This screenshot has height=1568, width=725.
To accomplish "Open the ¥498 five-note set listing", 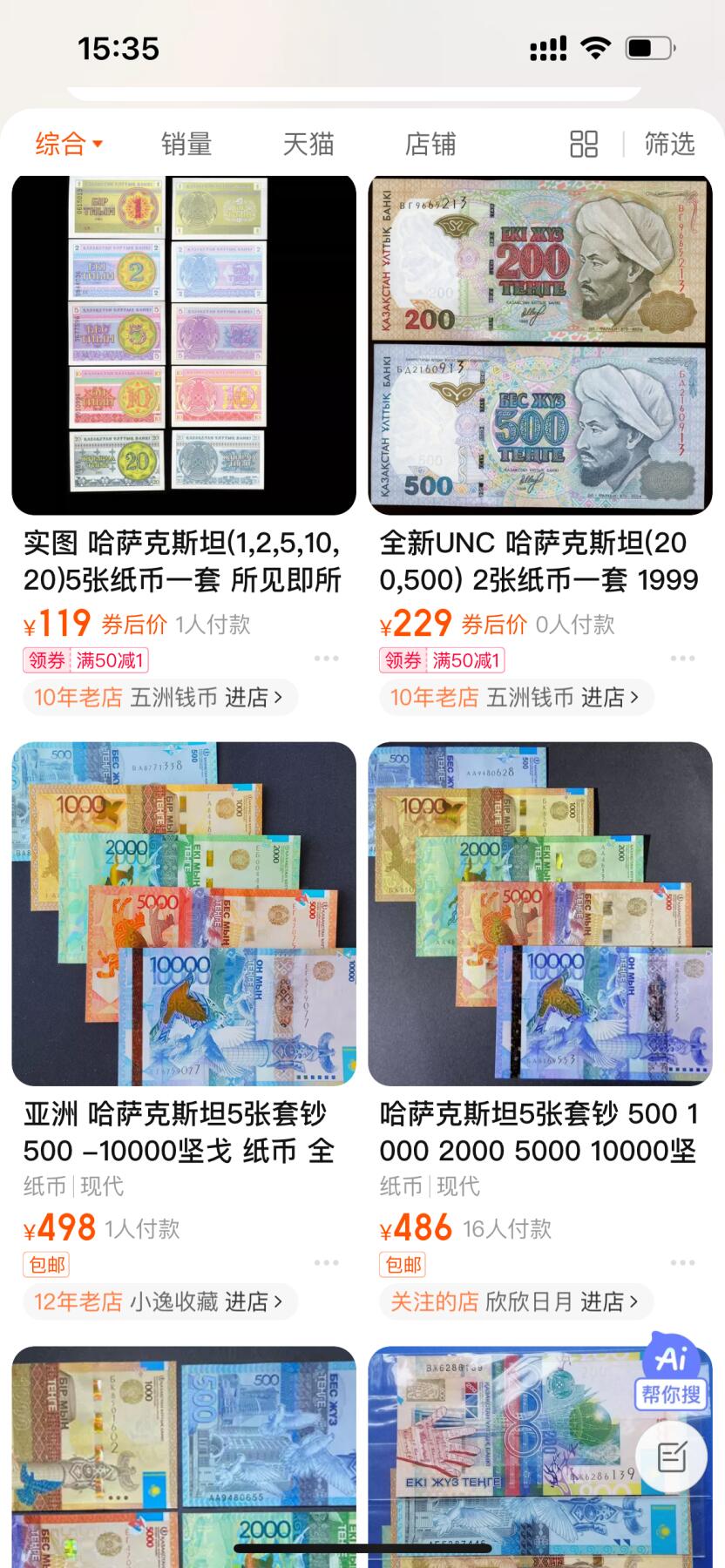I will click(x=184, y=913).
